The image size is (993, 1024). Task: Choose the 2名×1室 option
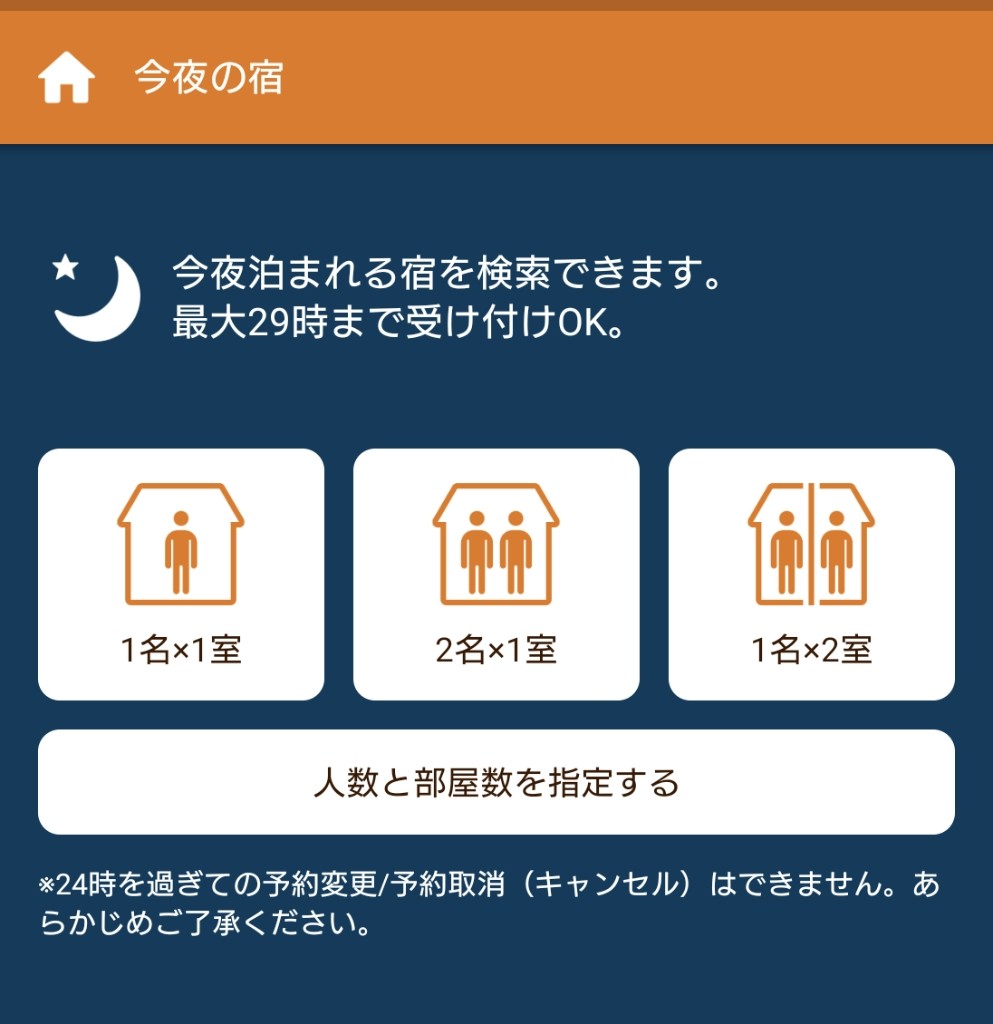(496, 574)
